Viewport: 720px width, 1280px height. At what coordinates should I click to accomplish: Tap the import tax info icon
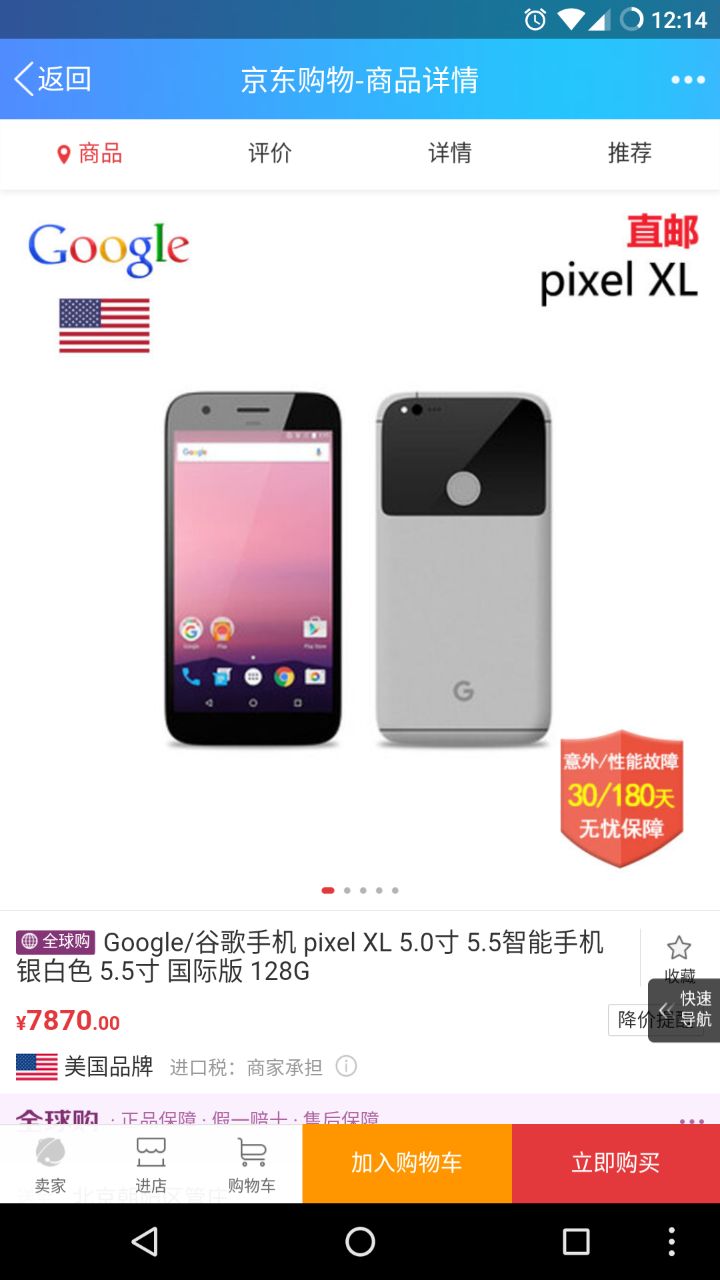point(346,1066)
